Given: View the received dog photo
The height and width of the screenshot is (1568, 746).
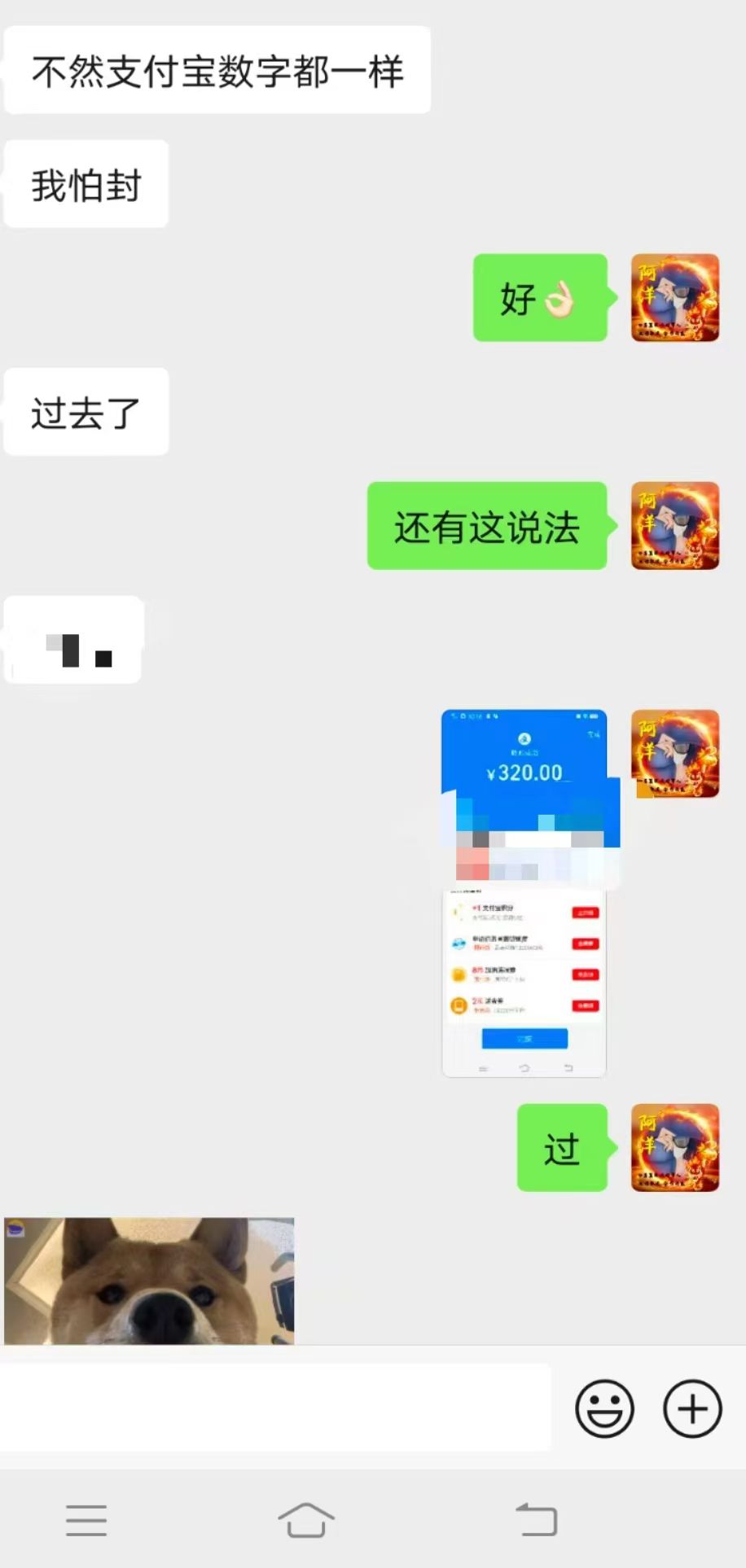Looking at the screenshot, I should tap(149, 1280).
